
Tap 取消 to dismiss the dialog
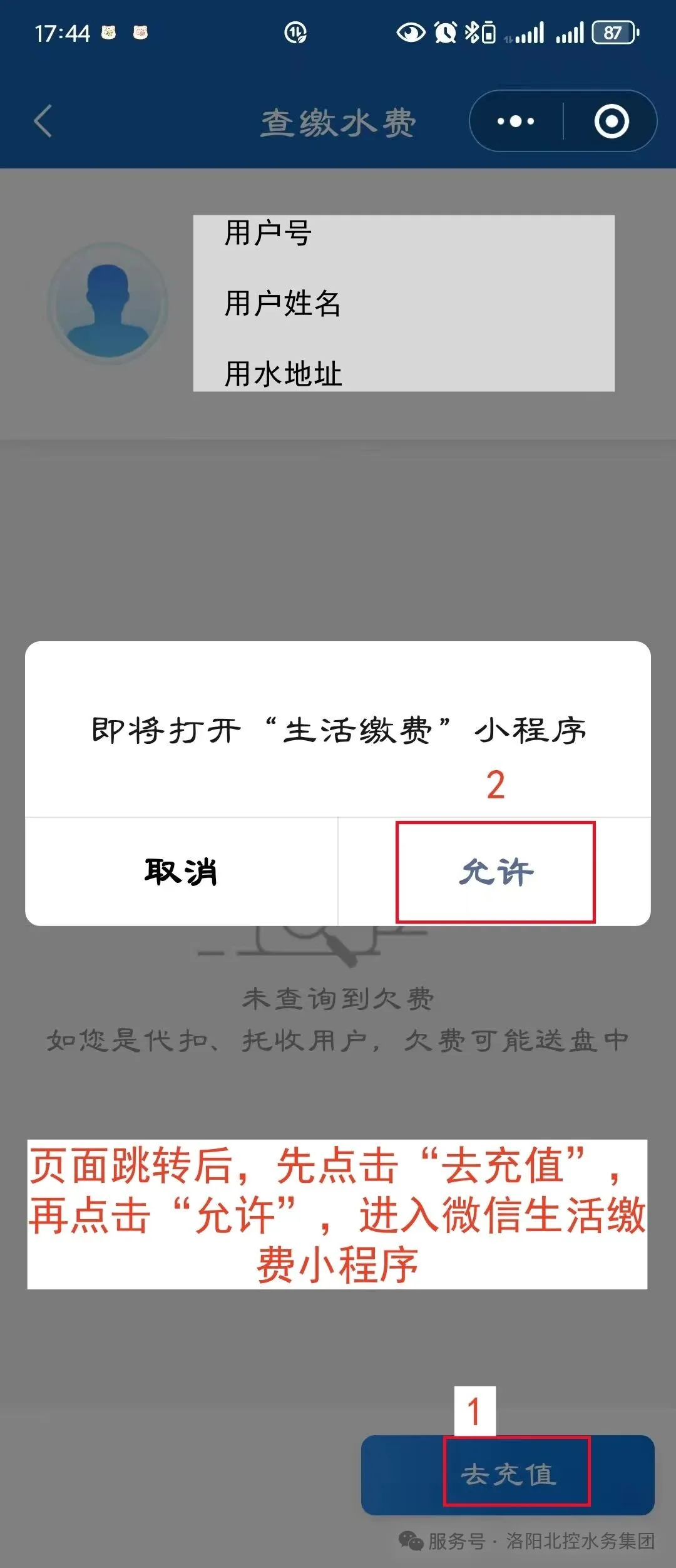point(182,870)
